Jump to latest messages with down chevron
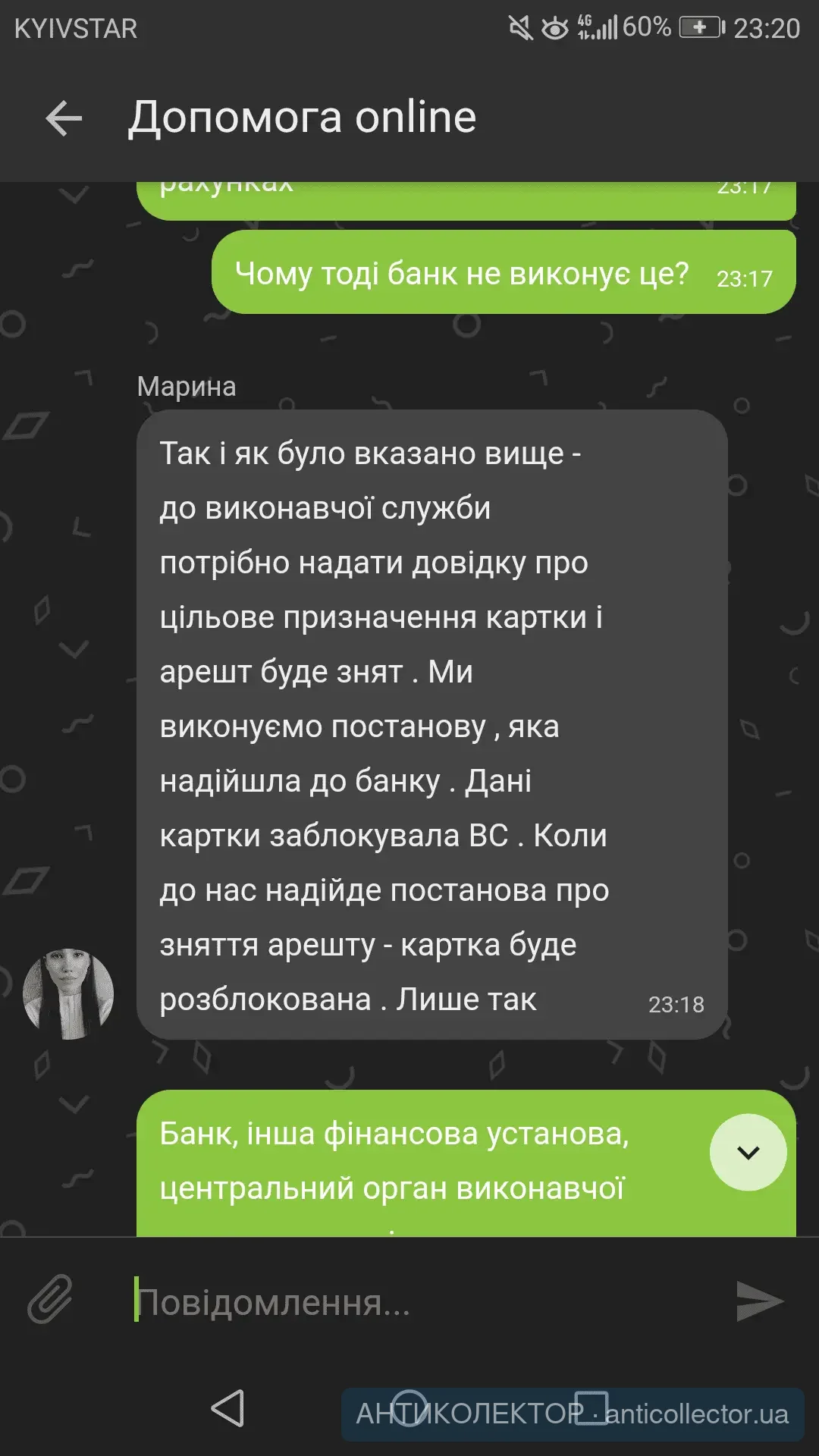Image resolution: width=819 pixels, height=1456 pixels. (748, 1153)
